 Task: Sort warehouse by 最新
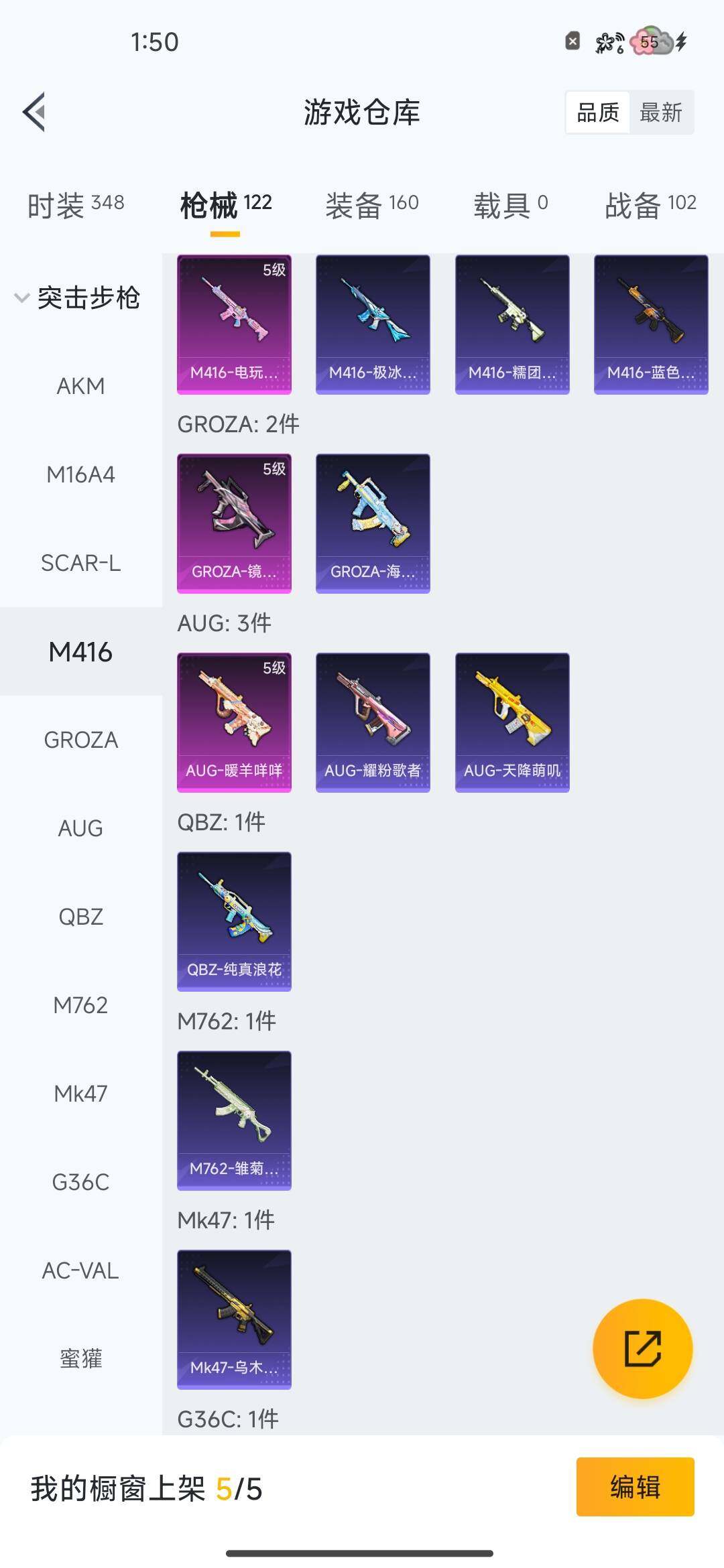click(661, 113)
